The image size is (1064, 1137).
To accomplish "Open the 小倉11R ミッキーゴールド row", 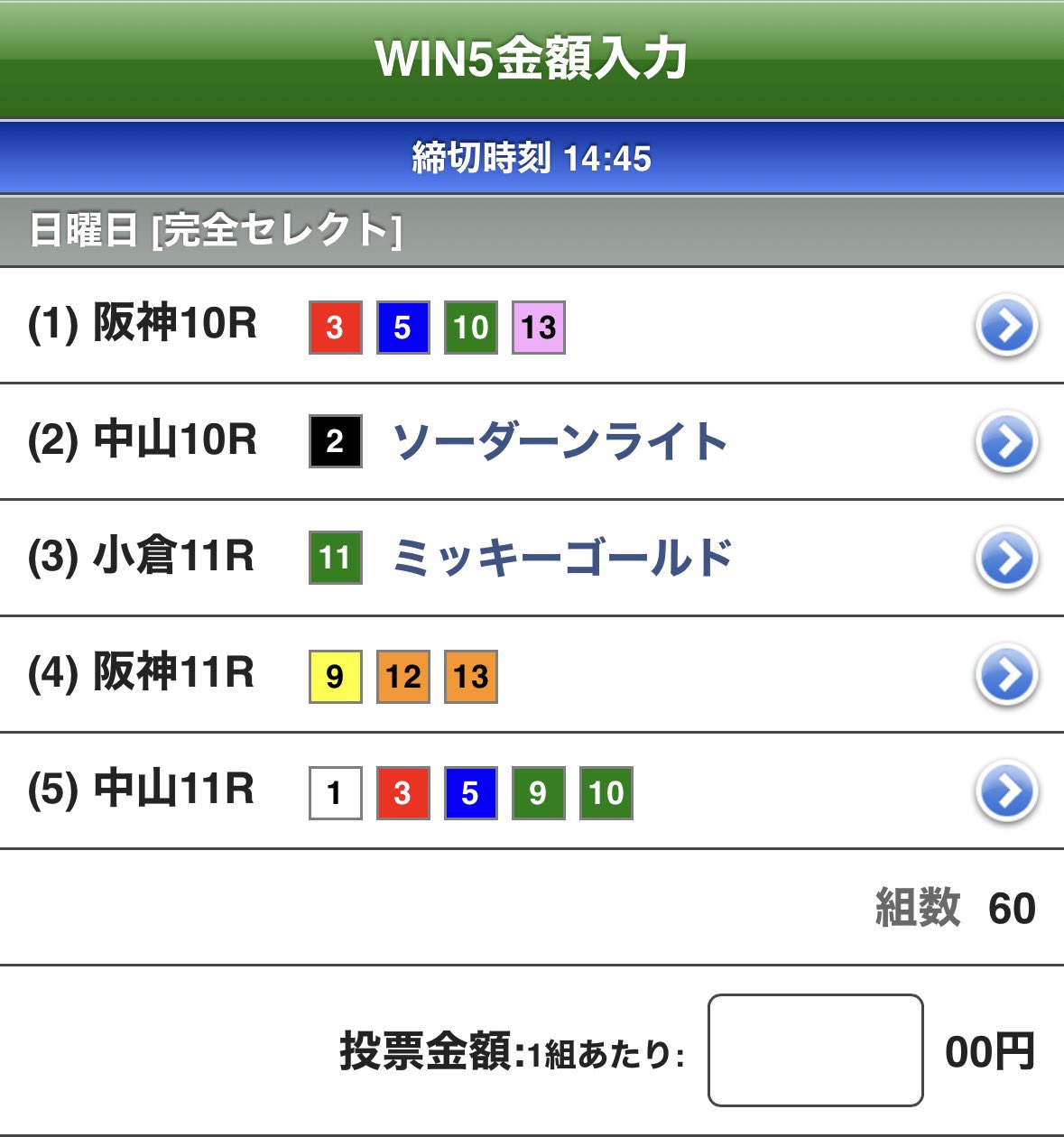I will [x=1006, y=559].
